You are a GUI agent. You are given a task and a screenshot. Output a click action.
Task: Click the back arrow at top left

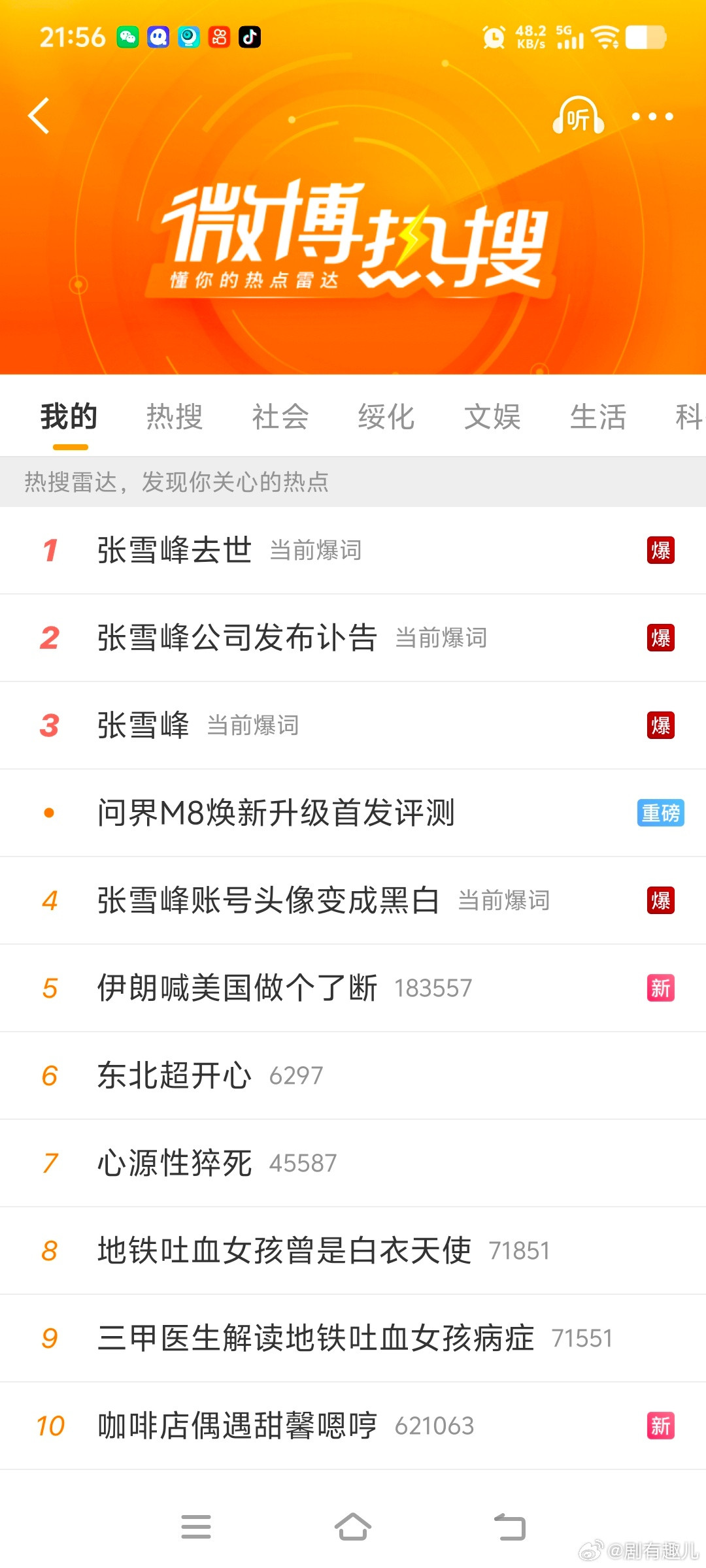[x=41, y=115]
